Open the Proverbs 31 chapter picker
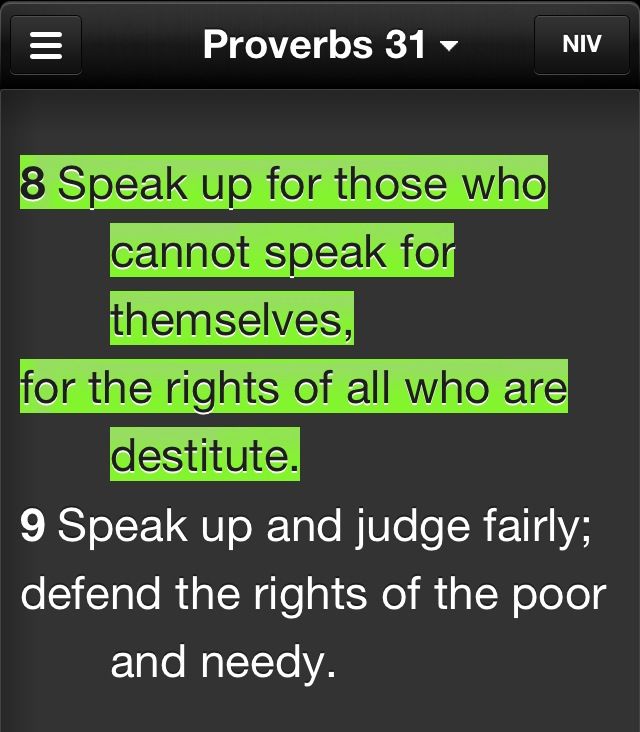Image resolution: width=640 pixels, height=732 pixels. pos(330,45)
